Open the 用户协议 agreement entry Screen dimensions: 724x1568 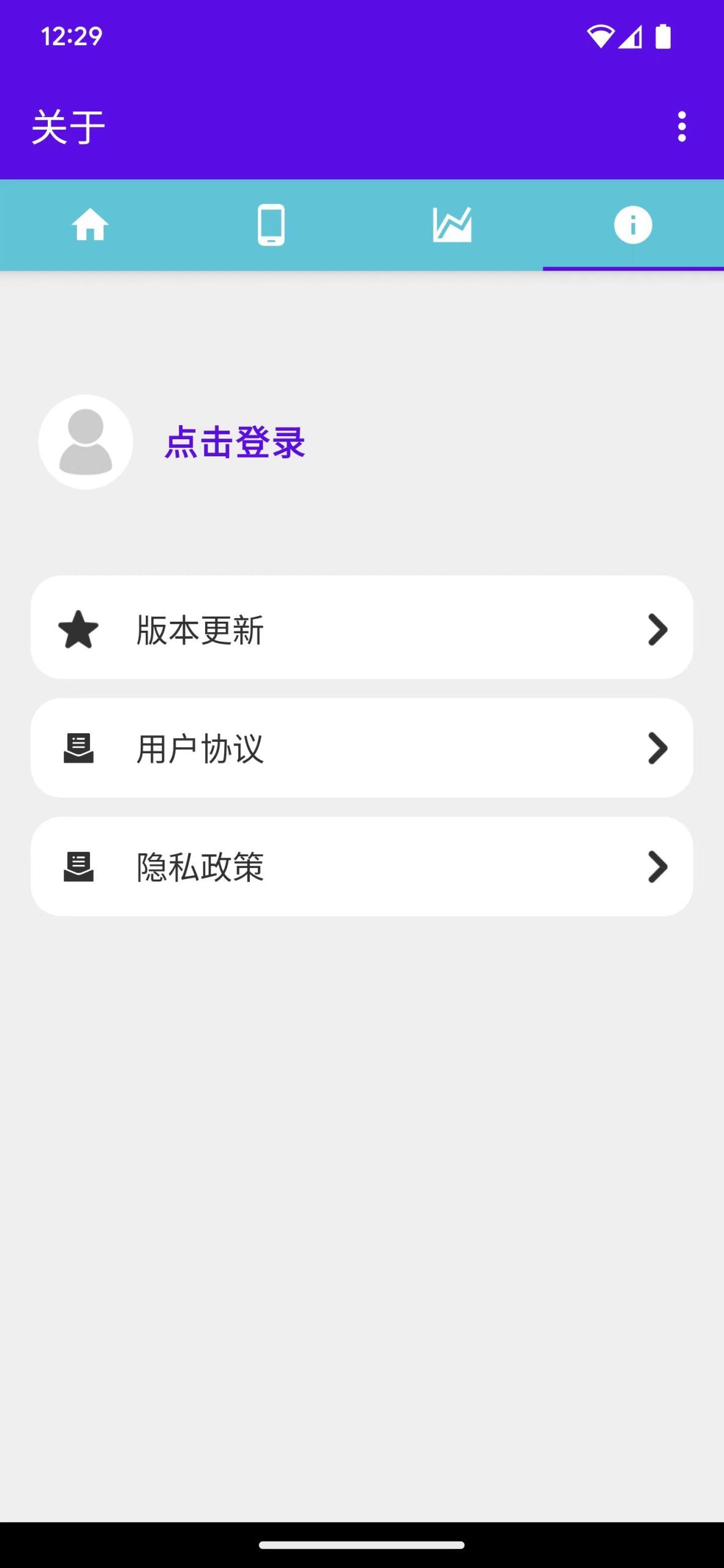pos(362,748)
